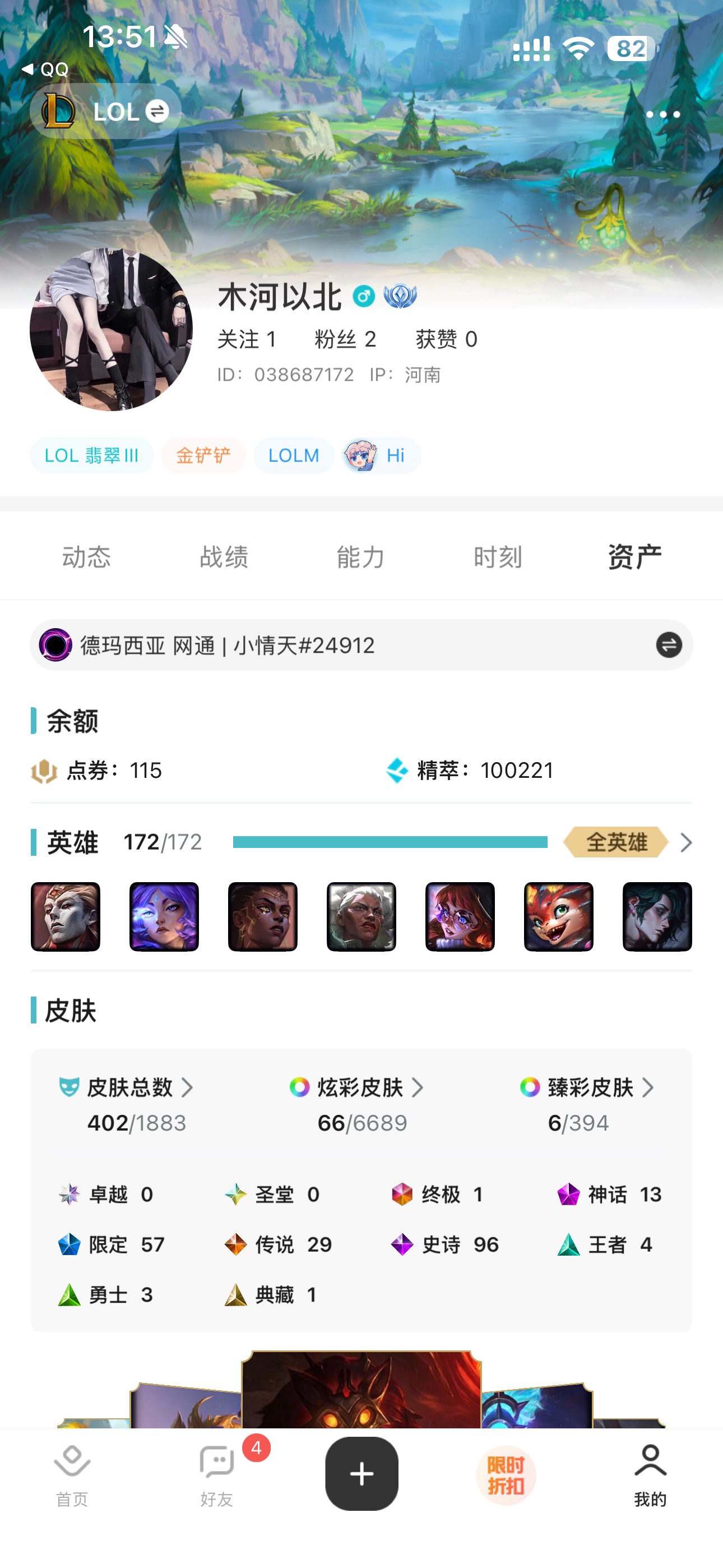This screenshot has height=1568, width=723.
Task: Tap the Hi greeting chip
Action: [382, 455]
